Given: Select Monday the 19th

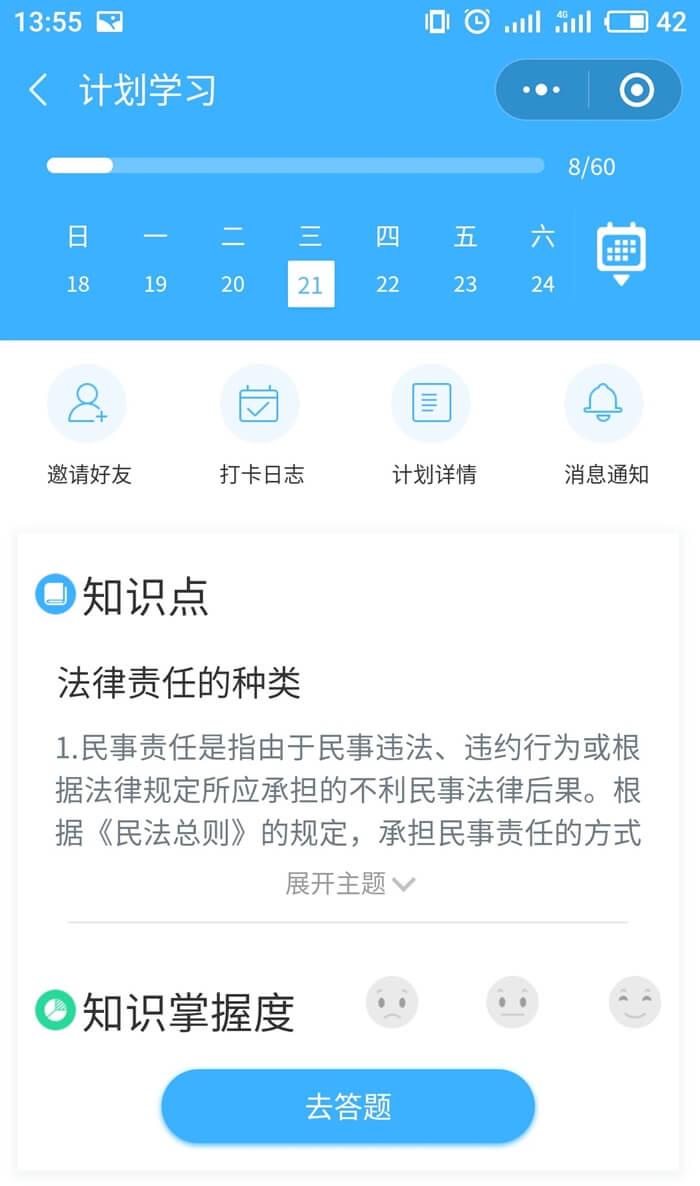Looking at the screenshot, I should click(155, 284).
